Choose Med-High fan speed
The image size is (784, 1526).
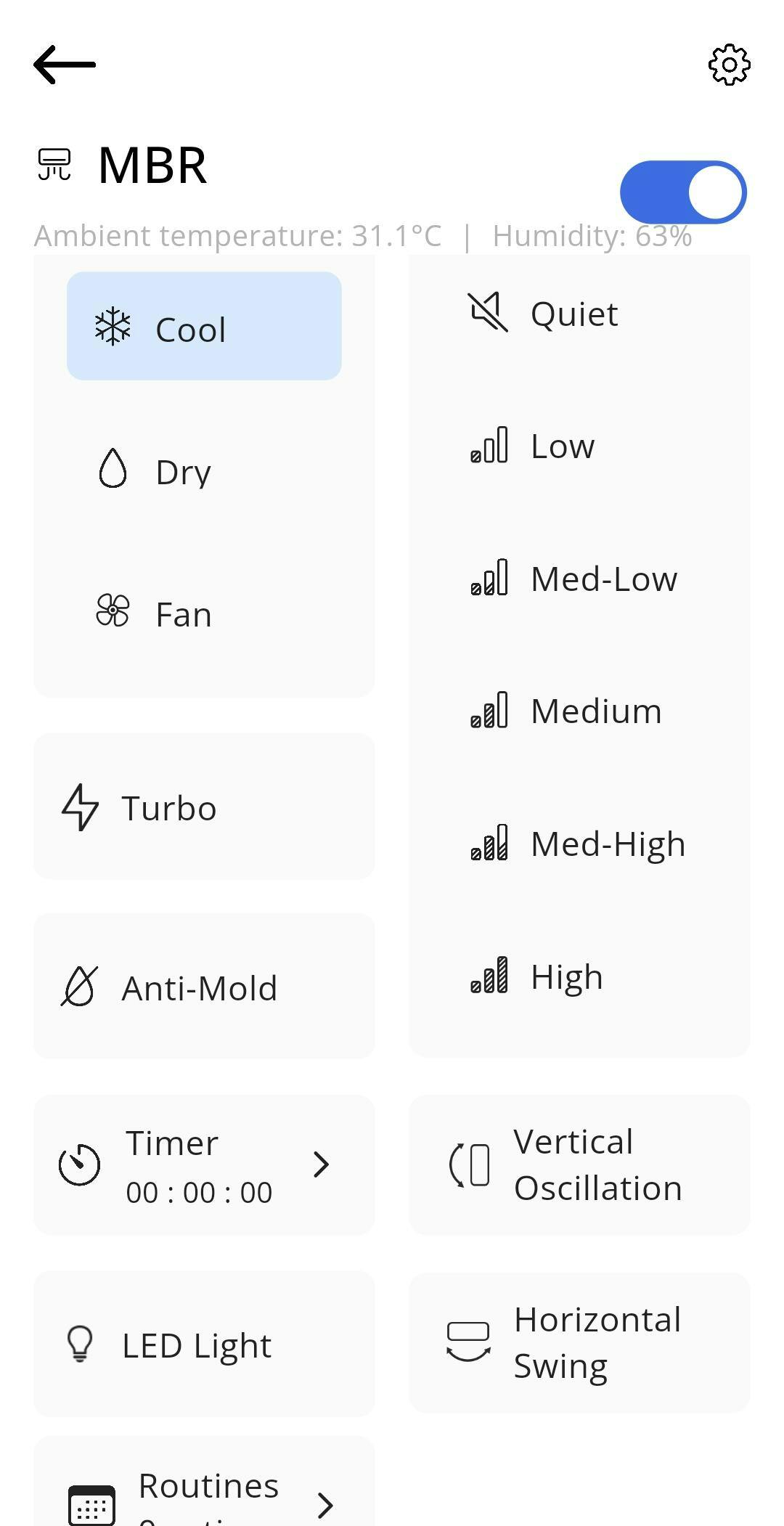[579, 844]
